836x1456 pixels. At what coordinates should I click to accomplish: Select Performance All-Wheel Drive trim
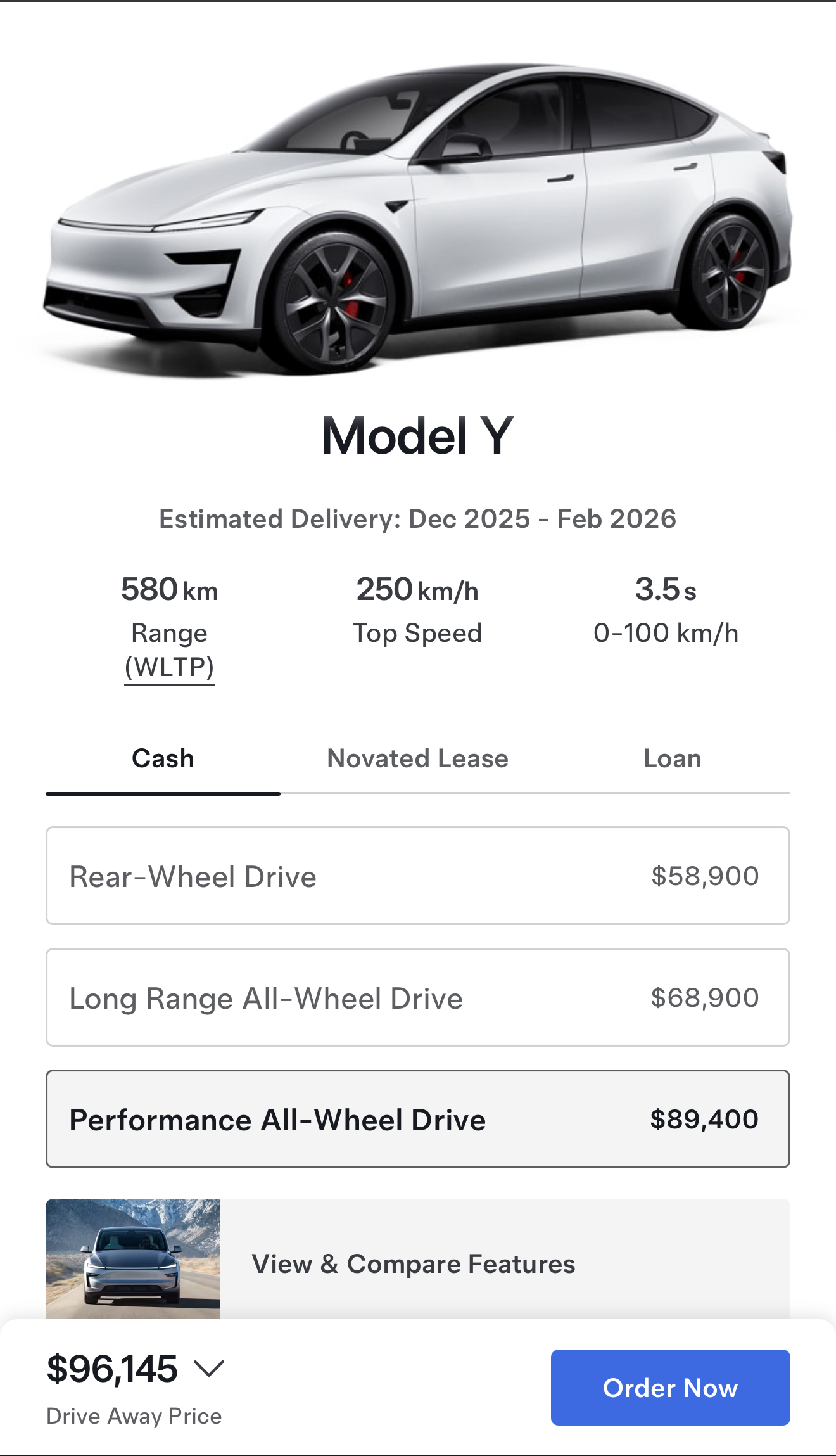point(417,1119)
